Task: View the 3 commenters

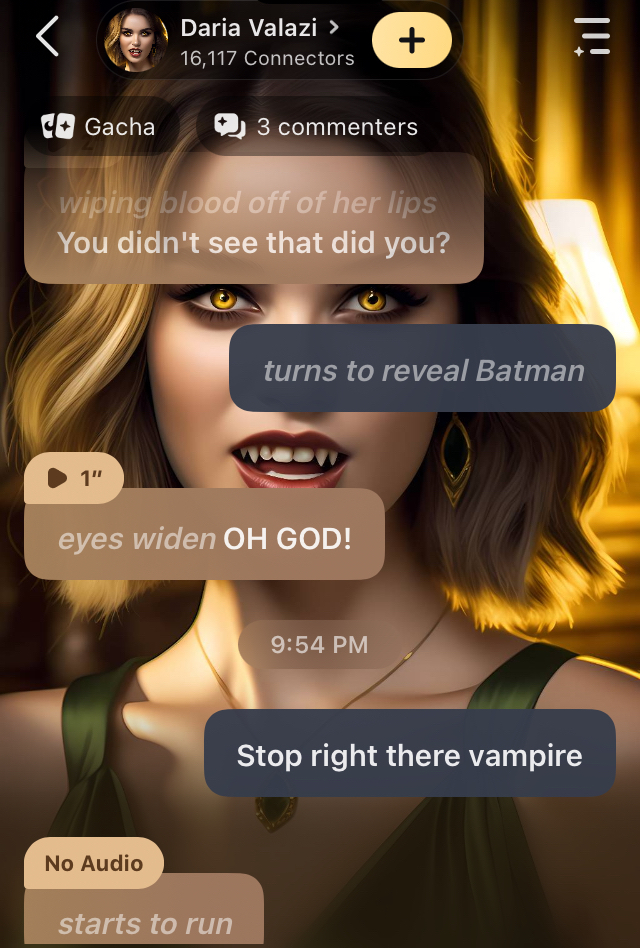Action: [316, 127]
